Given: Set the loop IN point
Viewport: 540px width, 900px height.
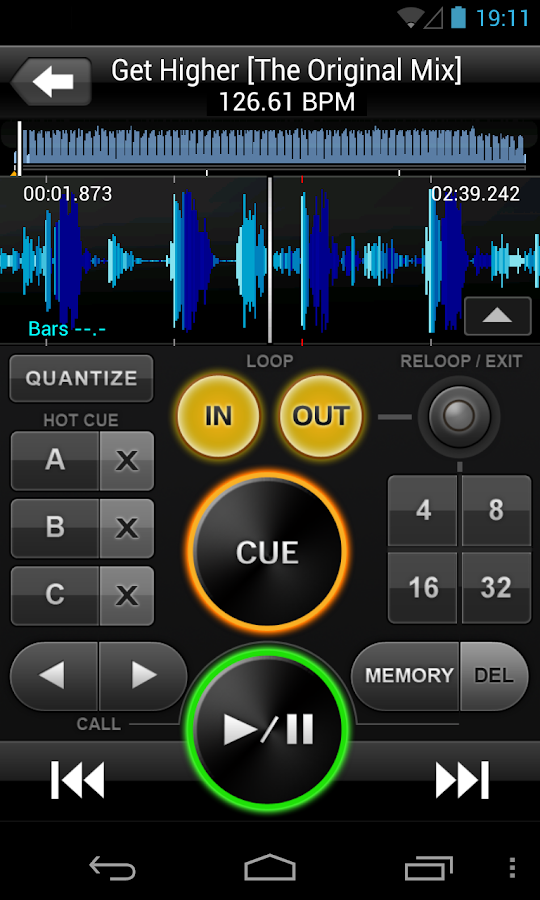Looking at the screenshot, I should pyautogui.click(x=218, y=416).
